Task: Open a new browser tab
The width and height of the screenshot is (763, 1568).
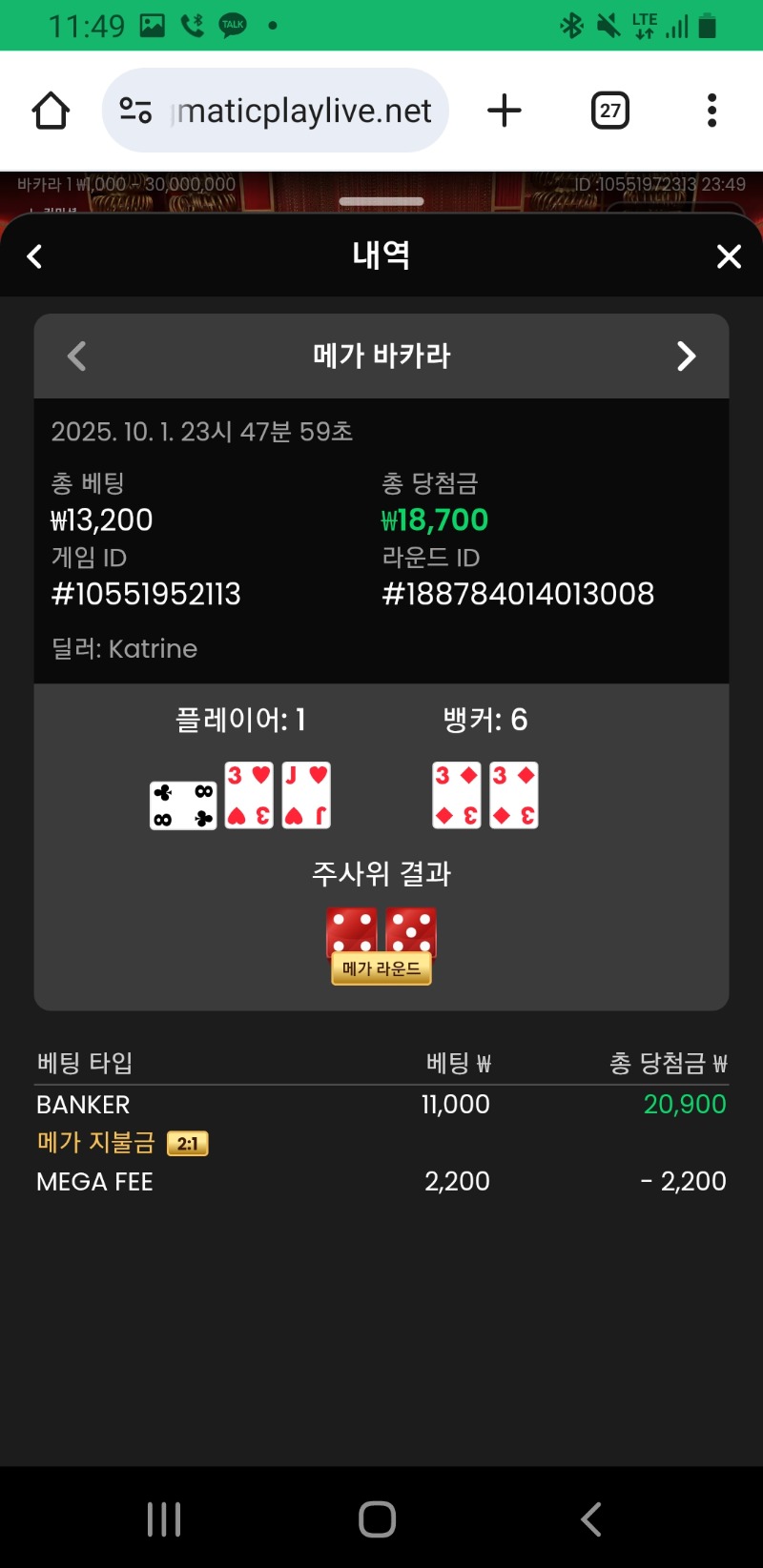Action: 504,111
